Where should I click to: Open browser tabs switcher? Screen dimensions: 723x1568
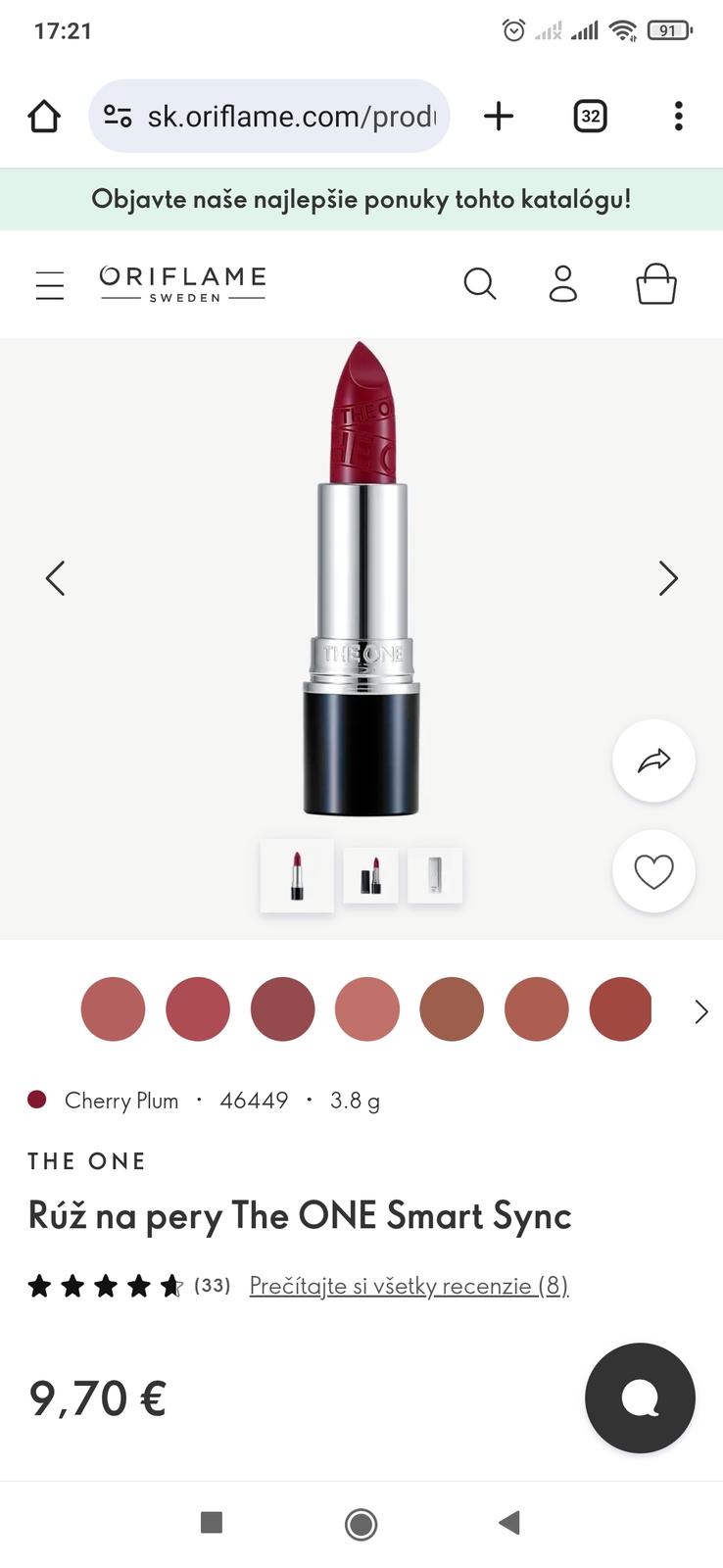pos(590,117)
